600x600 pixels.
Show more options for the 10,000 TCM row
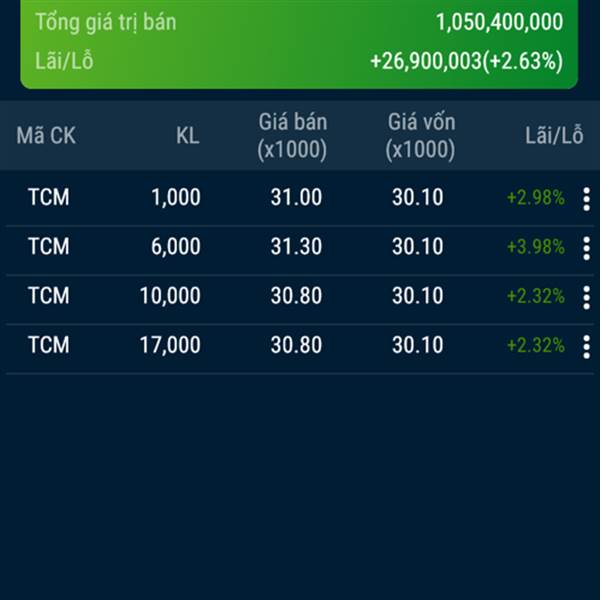(x=586, y=297)
